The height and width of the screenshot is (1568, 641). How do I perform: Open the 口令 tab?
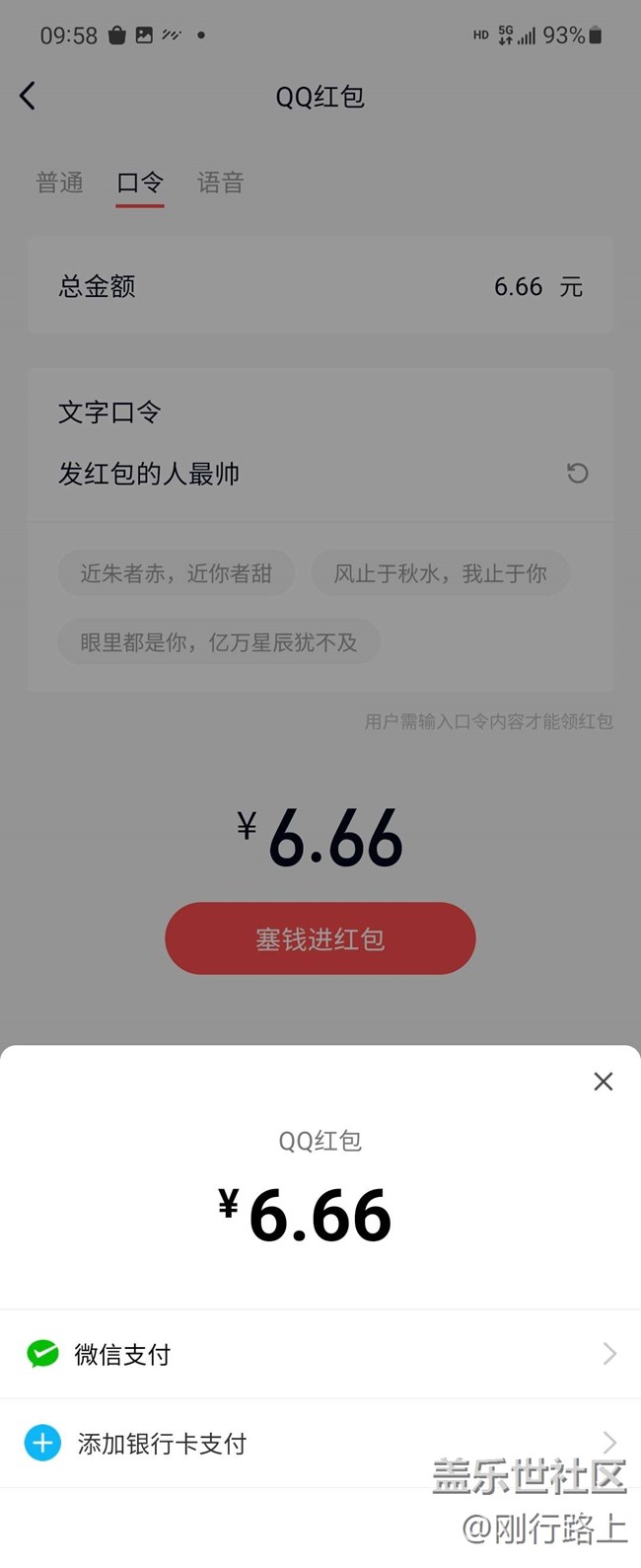(x=140, y=183)
